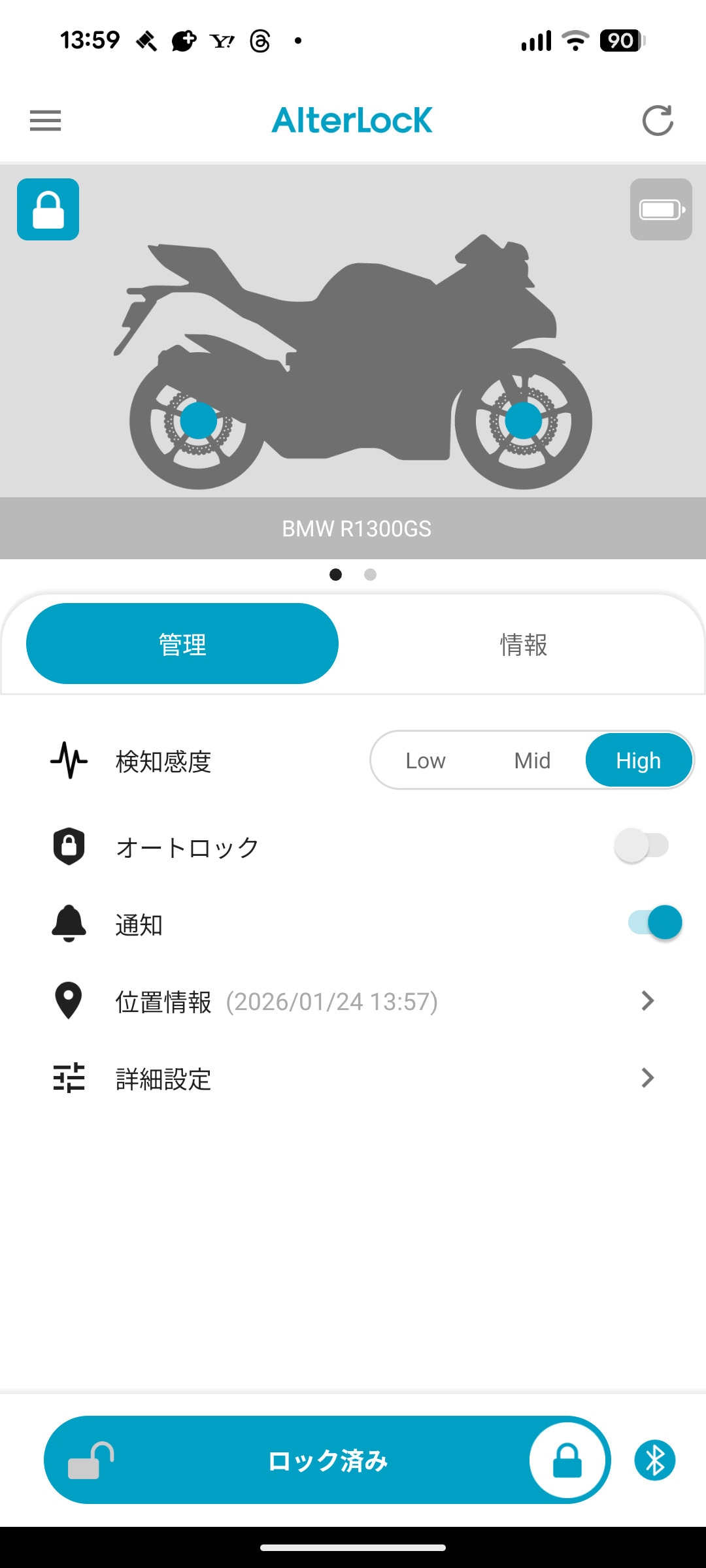706x1568 pixels.
Task: Tap the lock status icon on bike image
Action: click(x=48, y=210)
